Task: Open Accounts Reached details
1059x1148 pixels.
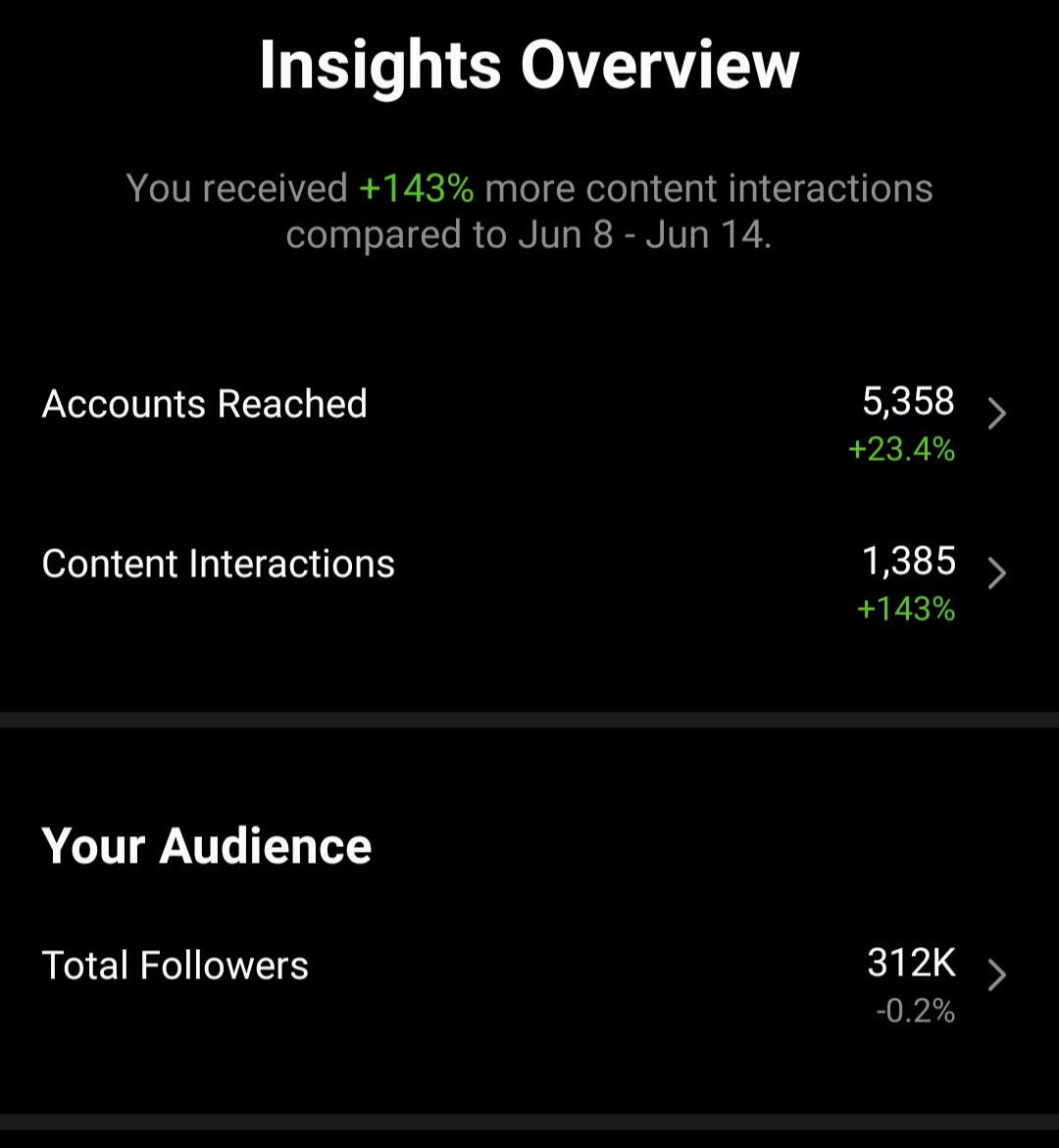Action: (529, 424)
